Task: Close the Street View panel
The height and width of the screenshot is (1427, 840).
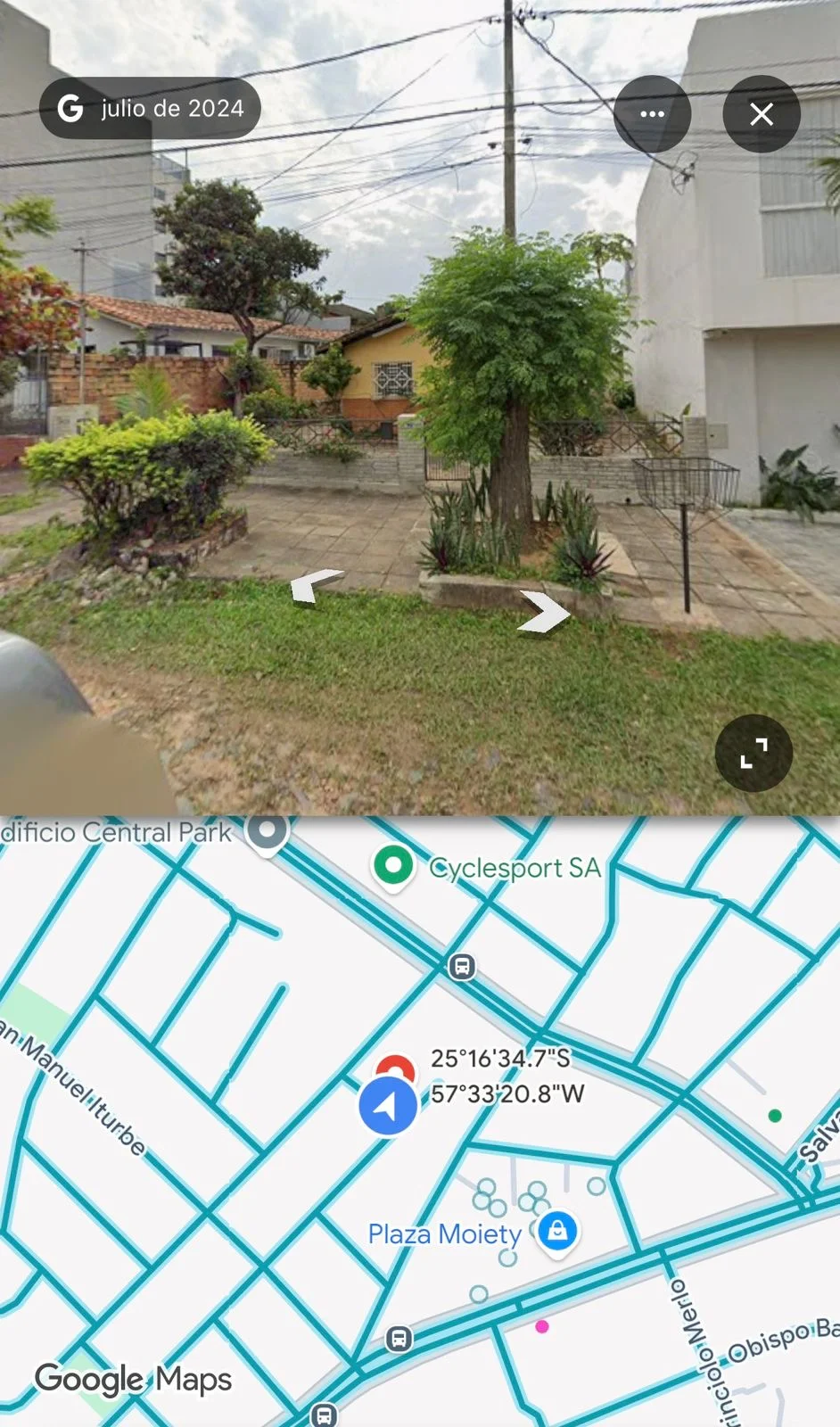Action: (761, 114)
